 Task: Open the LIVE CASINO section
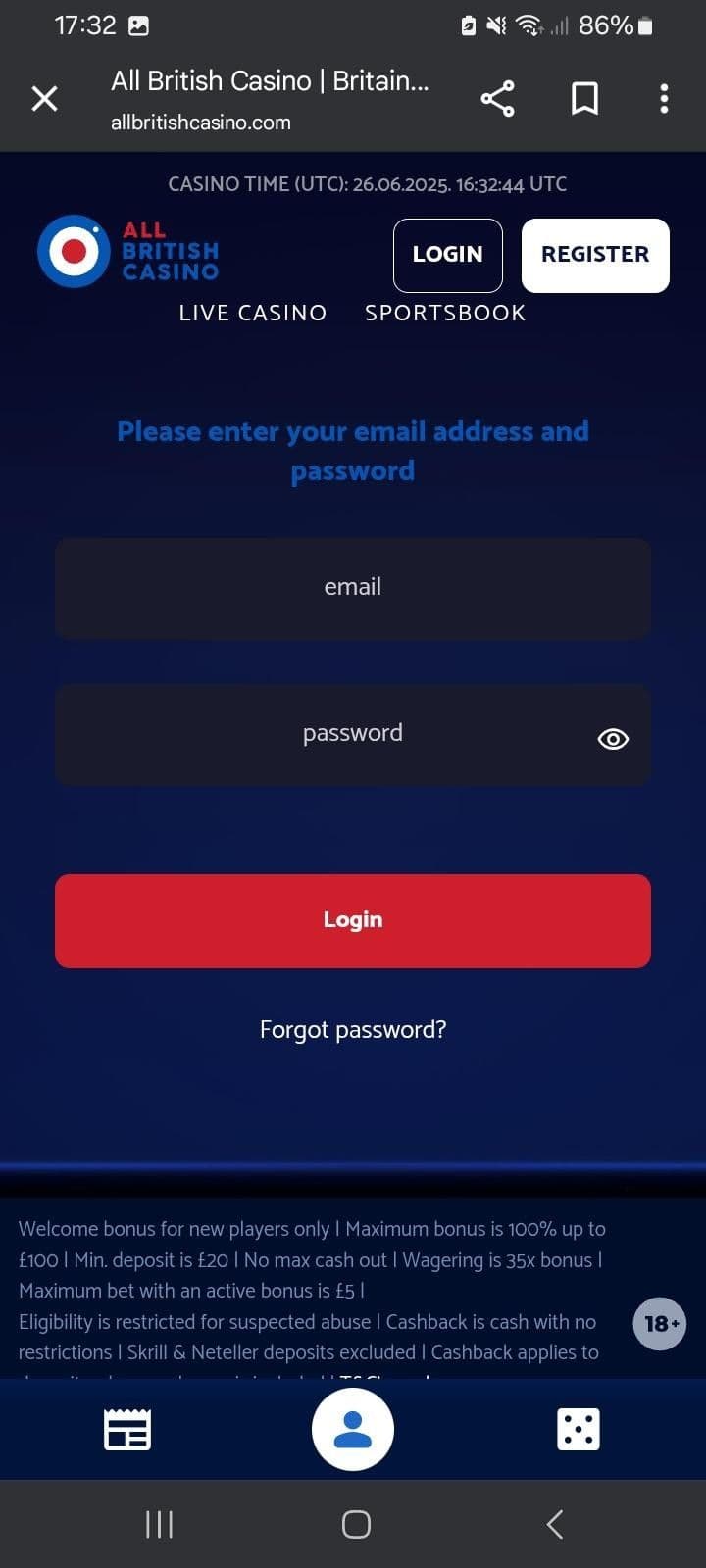click(x=252, y=312)
